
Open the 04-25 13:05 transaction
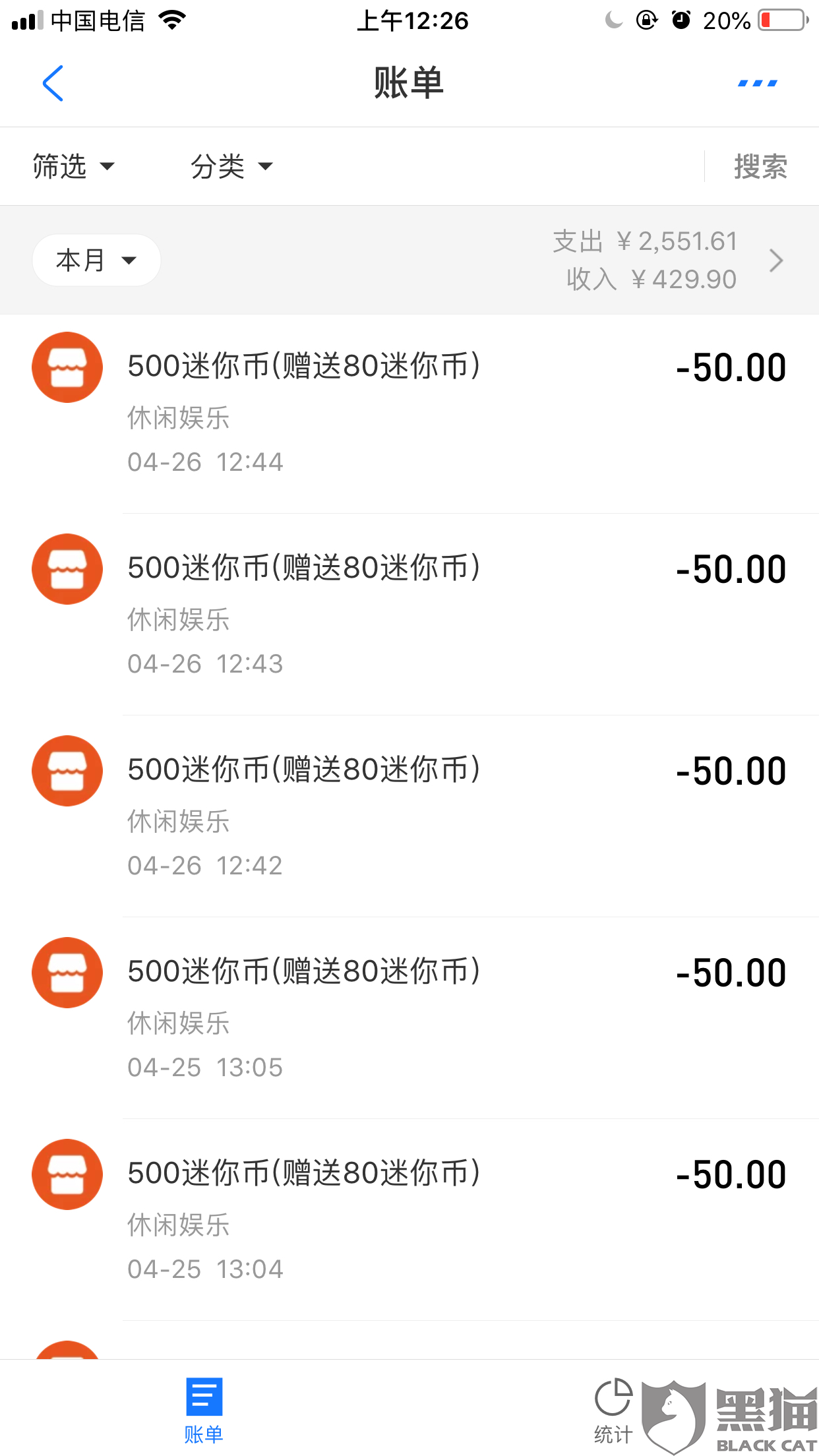(x=409, y=1018)
